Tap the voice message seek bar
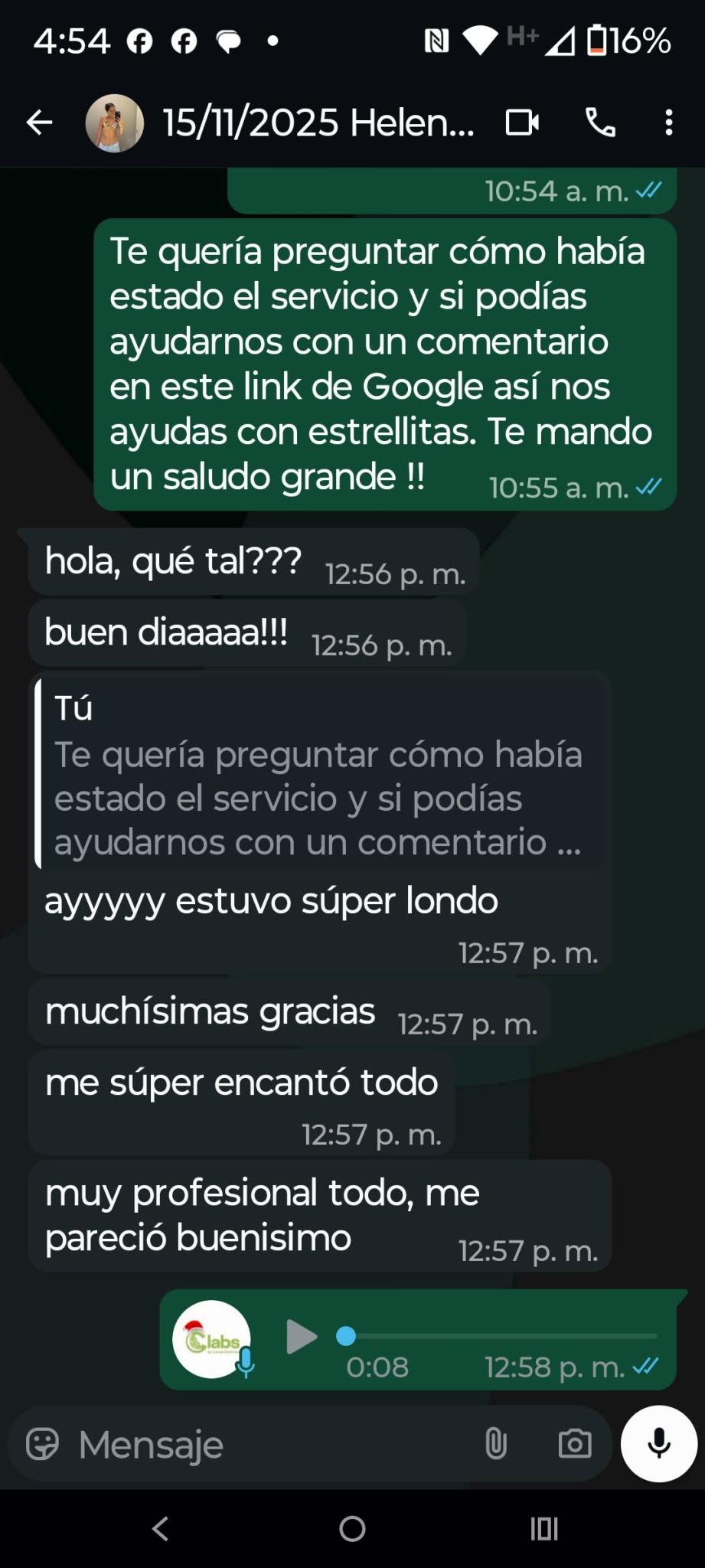This screenshot has height=1568, width=705. [x=498, y=1336]
